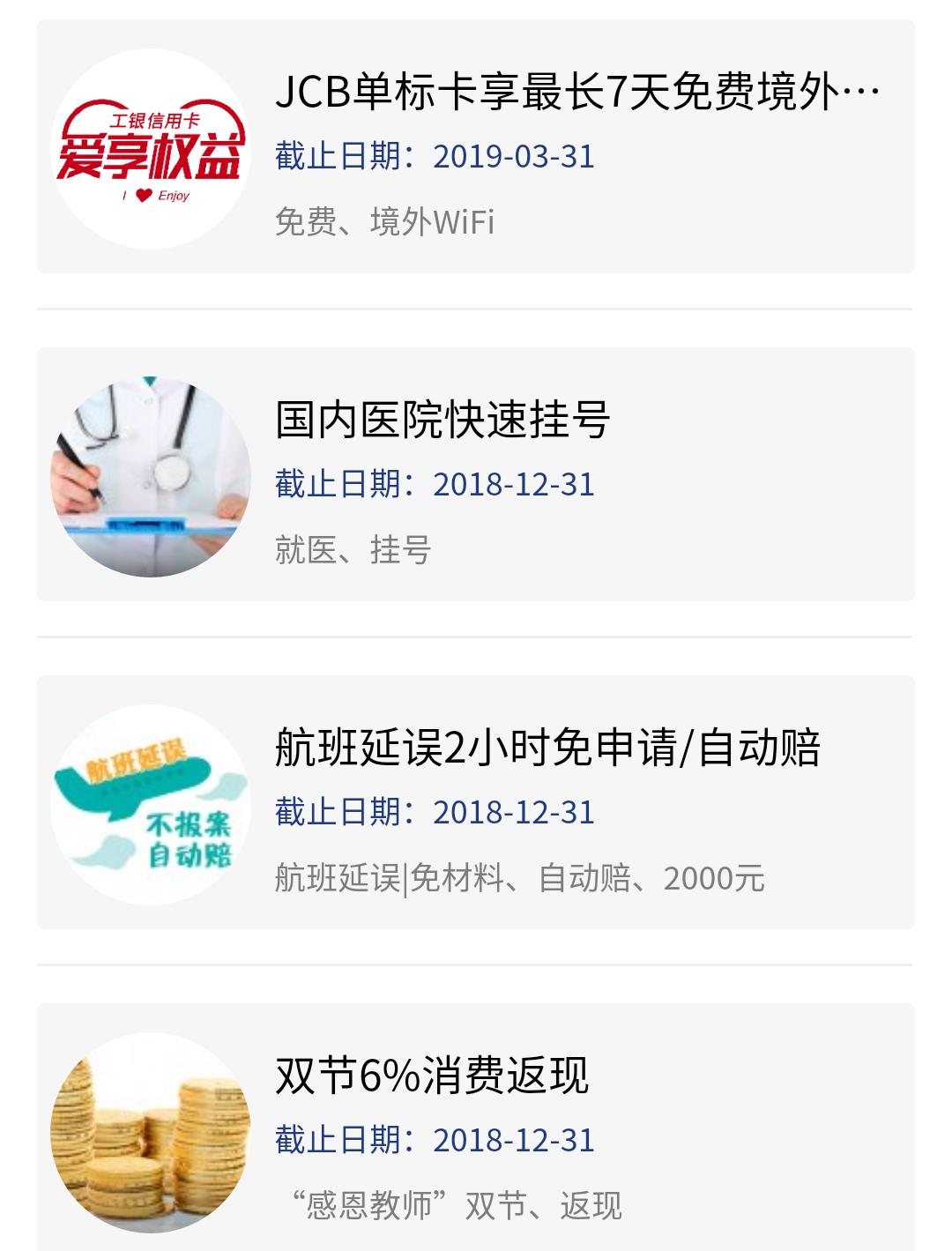The height and width of the screenshot is (1251, 952).
Task: Click the gold coins image for 双节6%消费返现
Action: [150, 1130]
